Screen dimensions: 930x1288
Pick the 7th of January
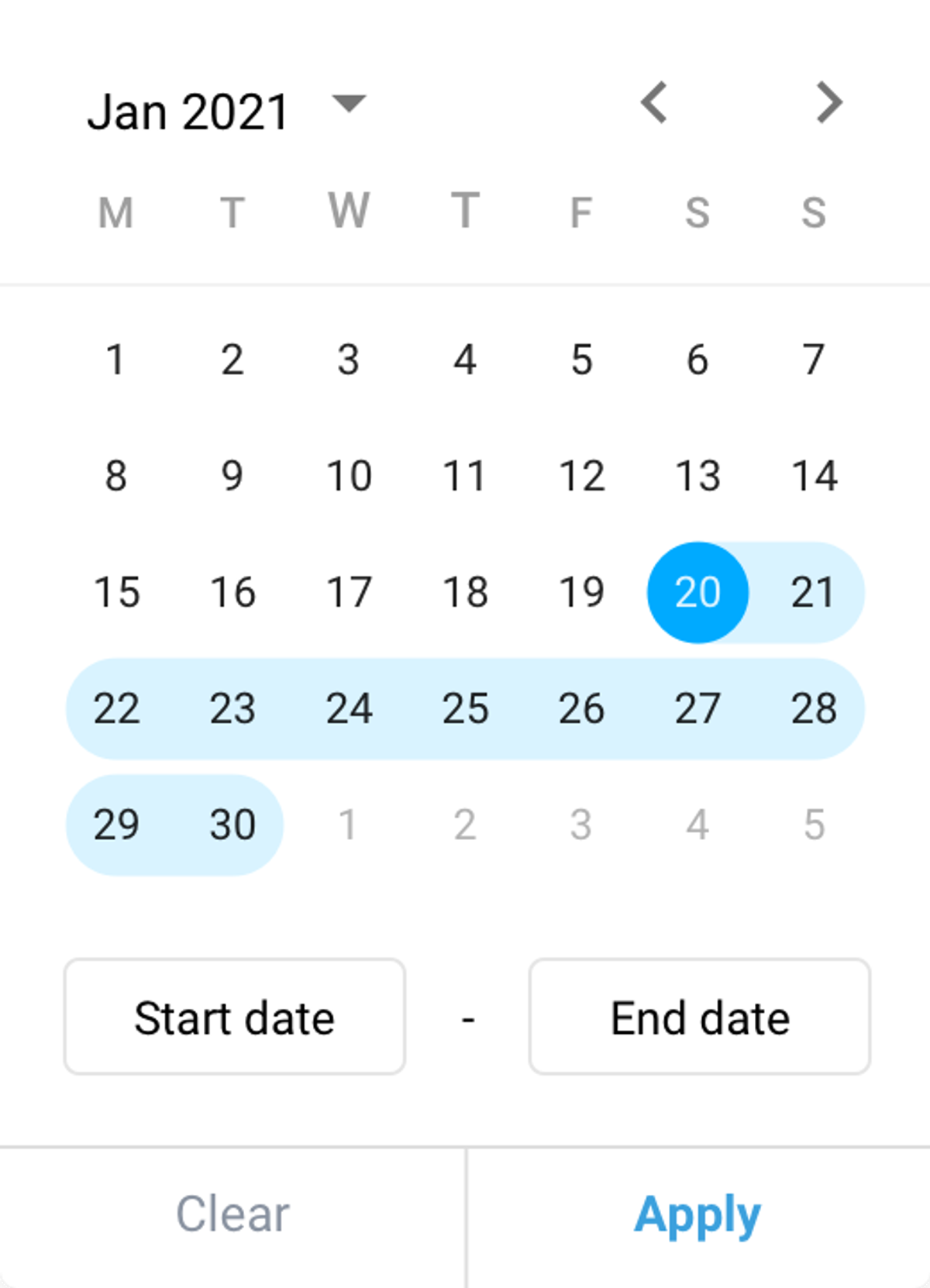tap(813, 360)
